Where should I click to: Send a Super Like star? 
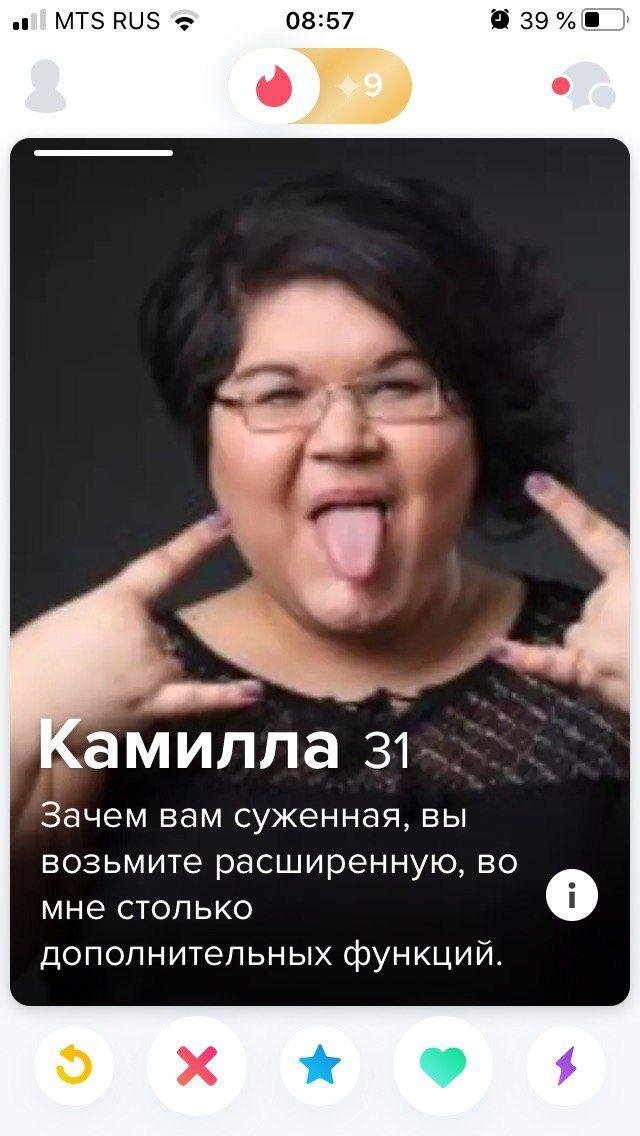tap(320, 1066)
